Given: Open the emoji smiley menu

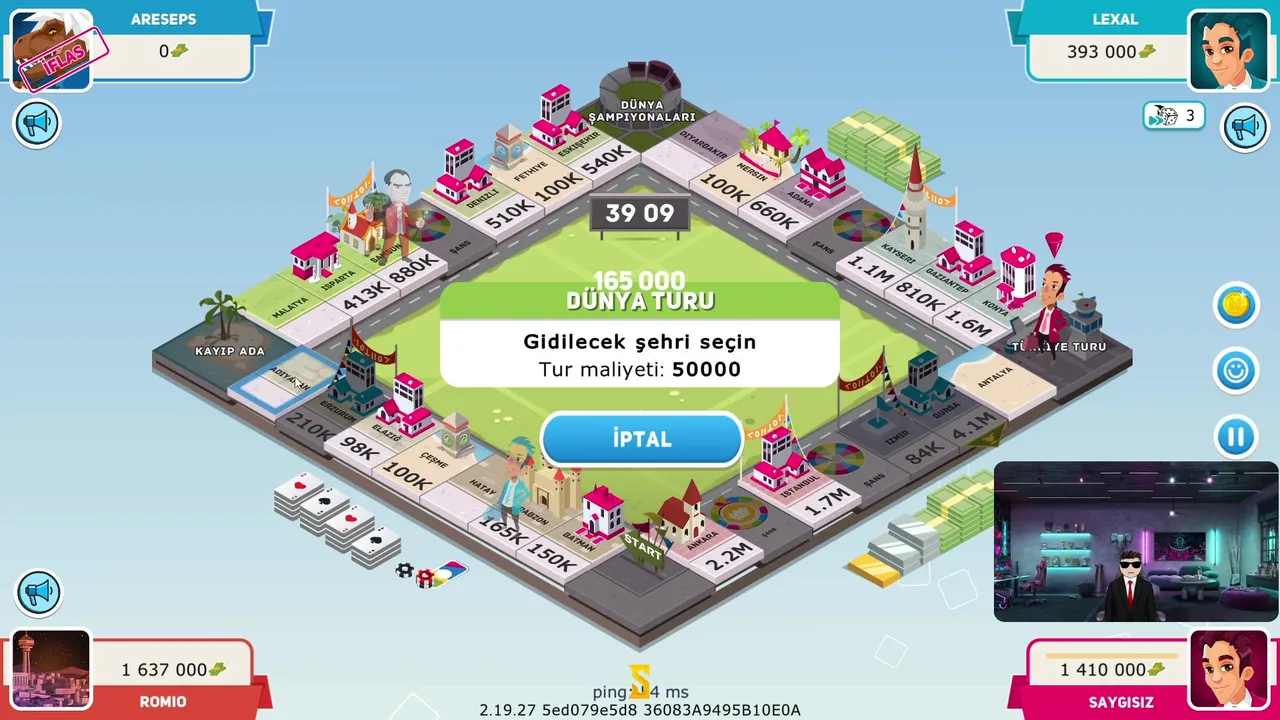Looking at the screenshot, I should coord(1236,371).
